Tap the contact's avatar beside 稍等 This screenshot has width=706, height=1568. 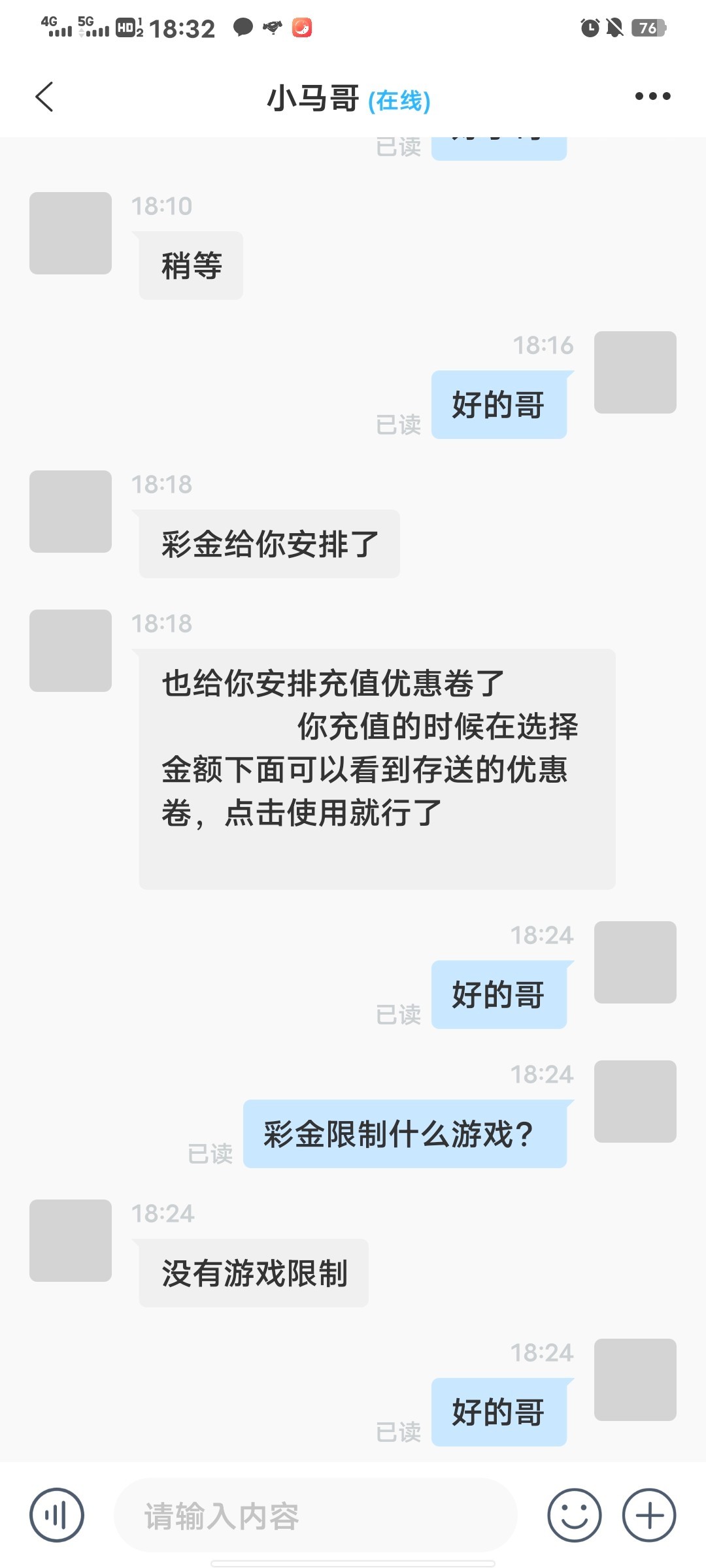click(x=71, y=233)
